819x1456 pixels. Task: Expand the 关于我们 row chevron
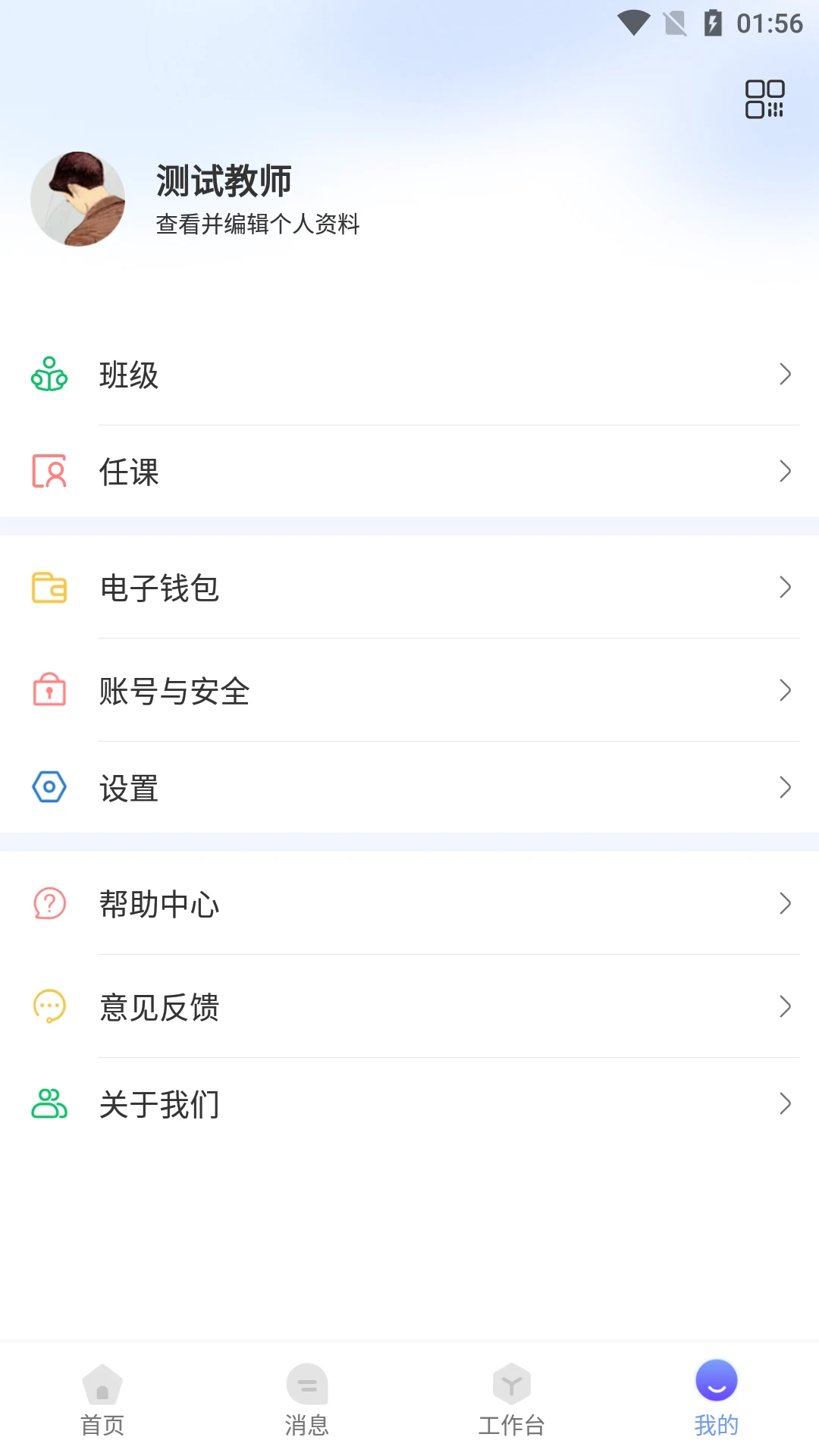click(x=785, y=1104)
